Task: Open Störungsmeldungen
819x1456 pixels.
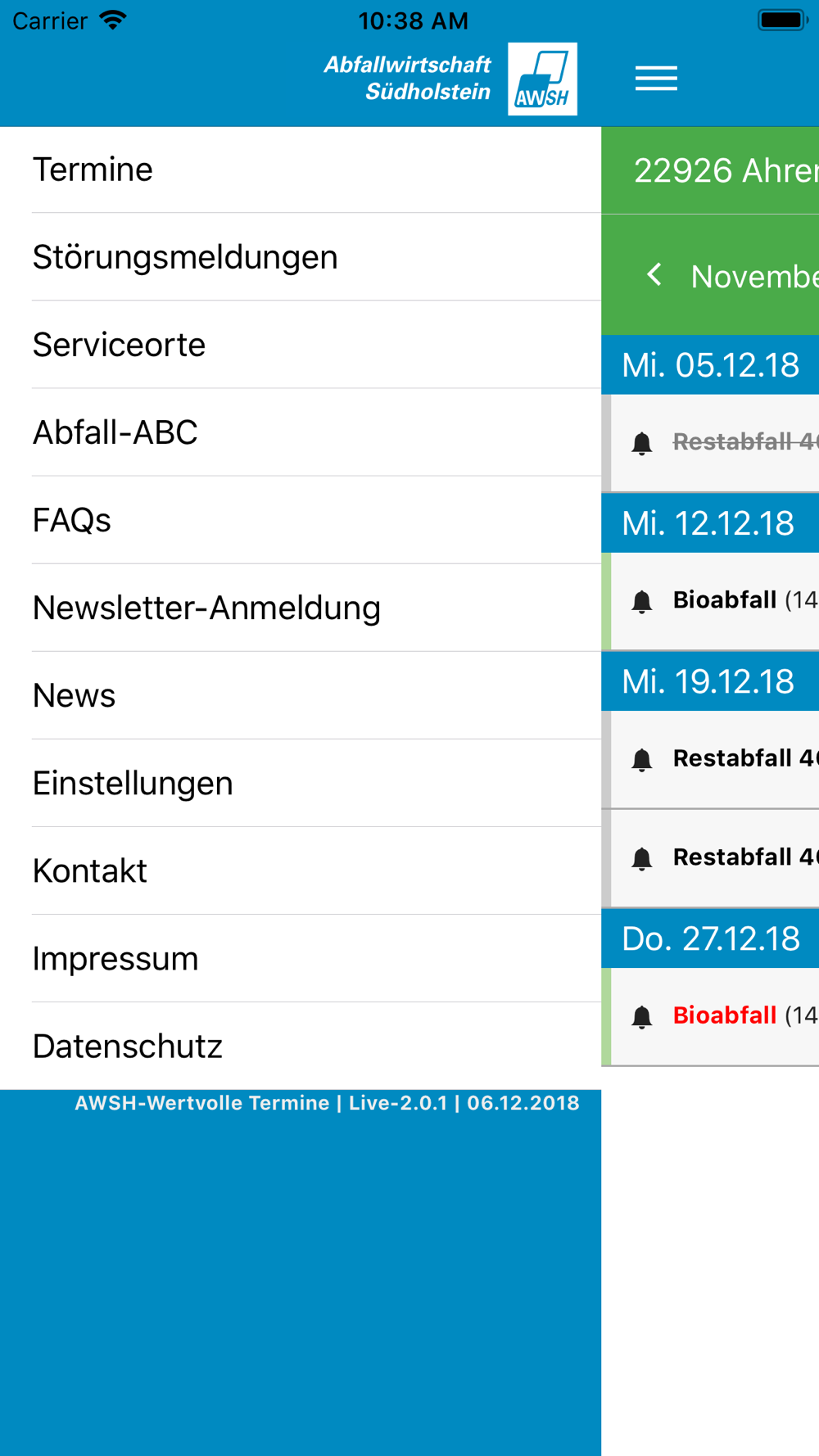Action: (x=301, y=257)
